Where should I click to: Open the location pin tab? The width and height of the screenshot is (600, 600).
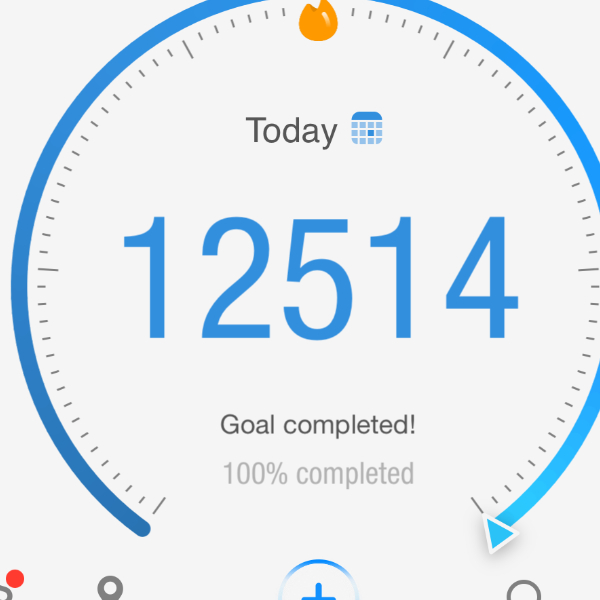(111, 589)
